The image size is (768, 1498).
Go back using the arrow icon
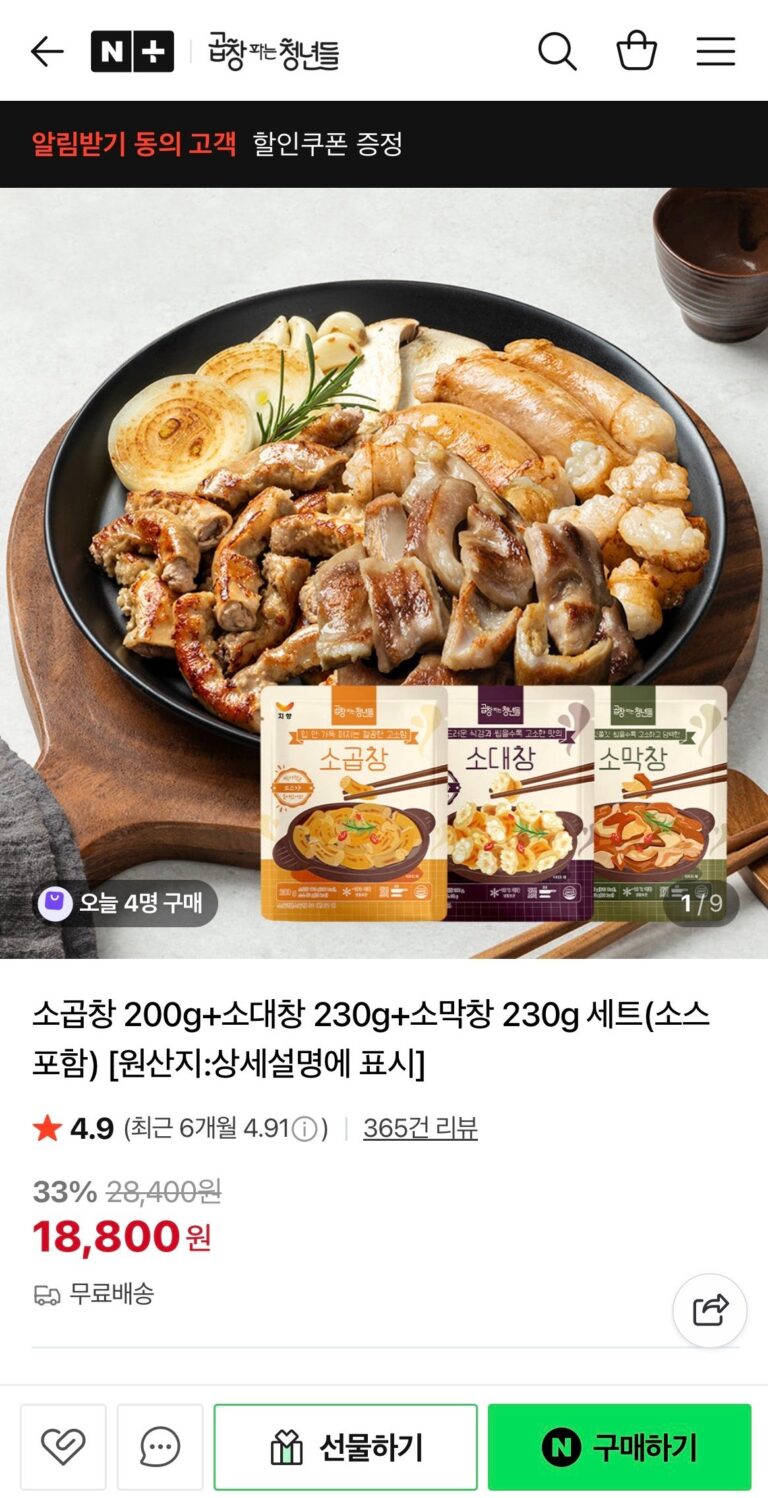pos(47,52)
